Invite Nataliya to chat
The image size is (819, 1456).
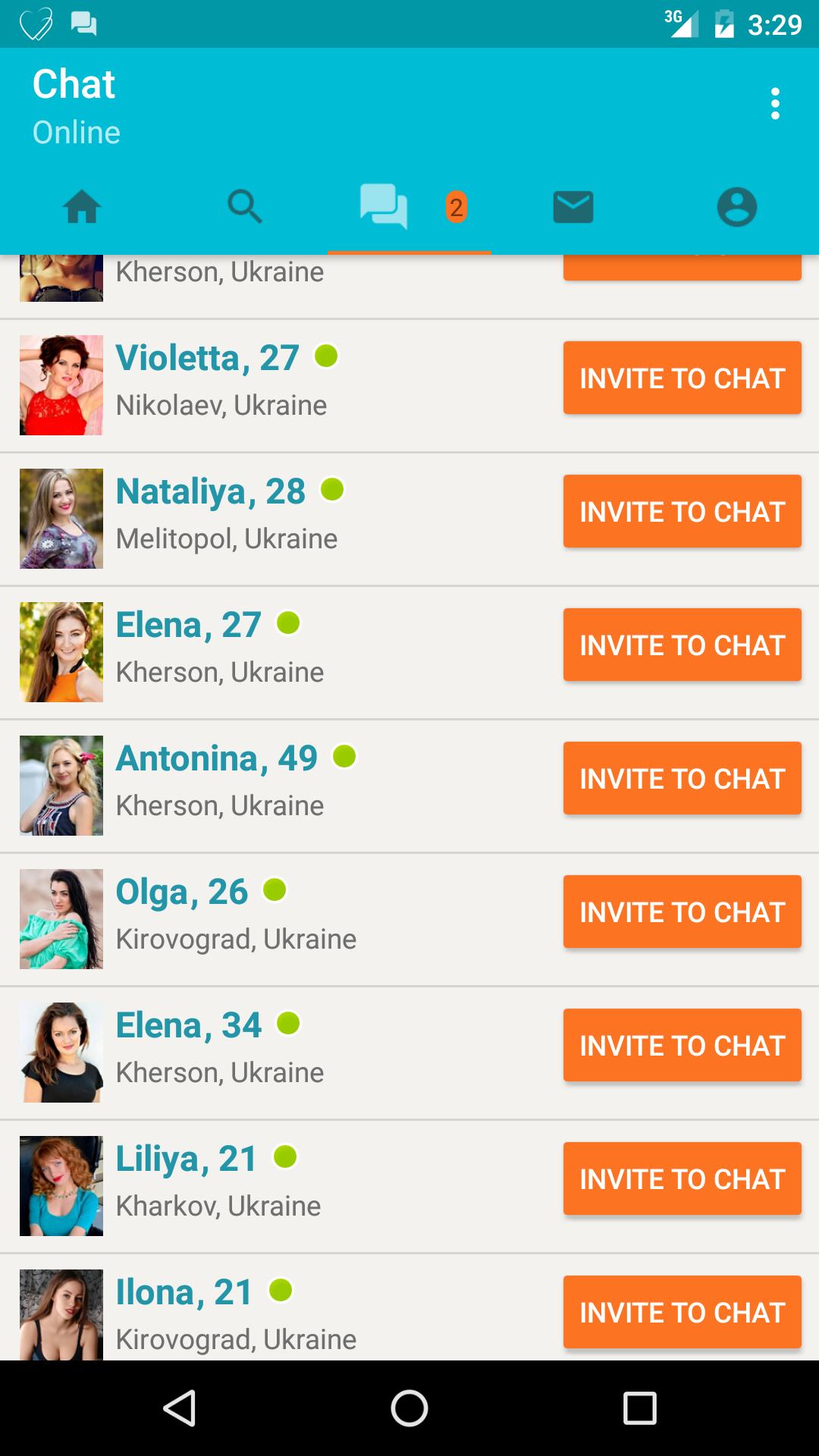click(682, 511)
